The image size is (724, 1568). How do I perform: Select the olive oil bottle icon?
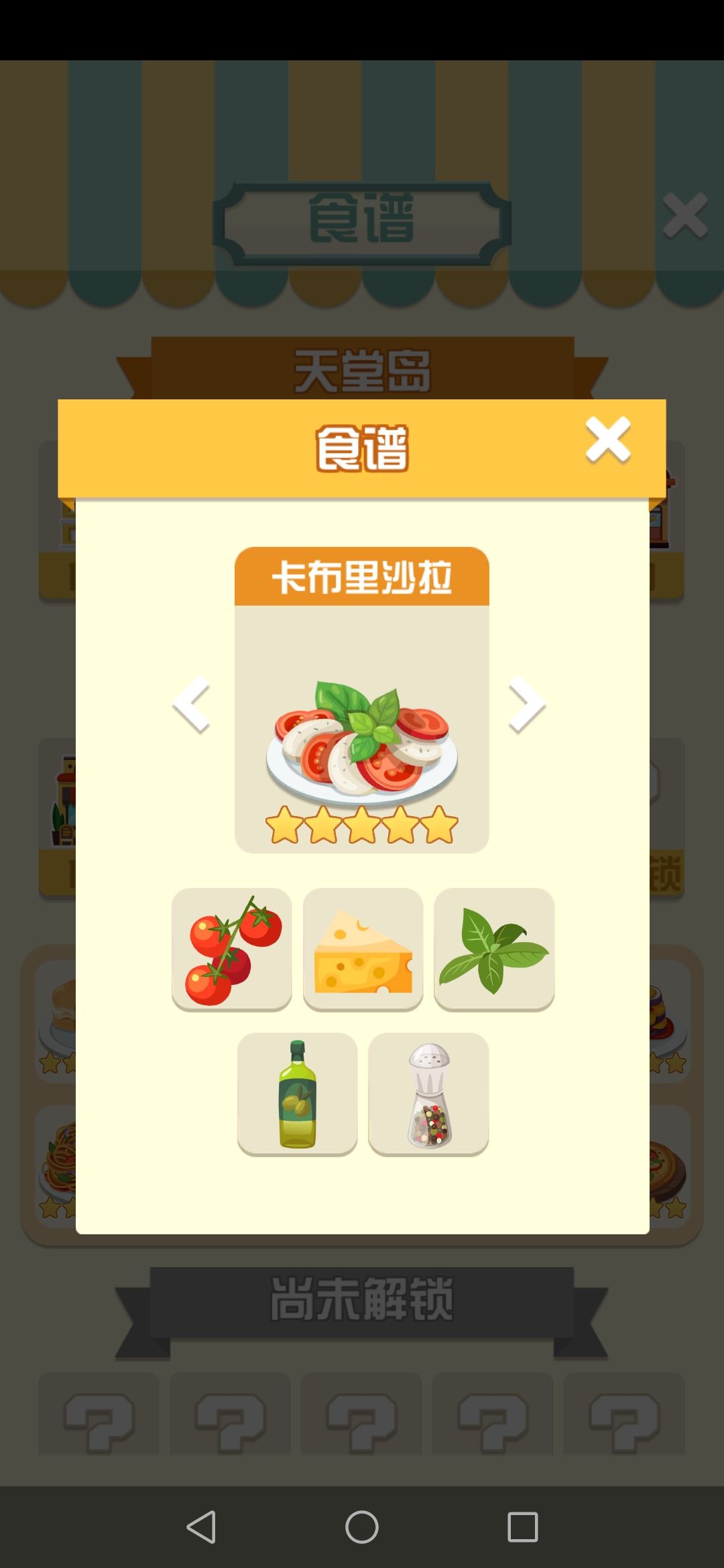(x=297, y=1094)
